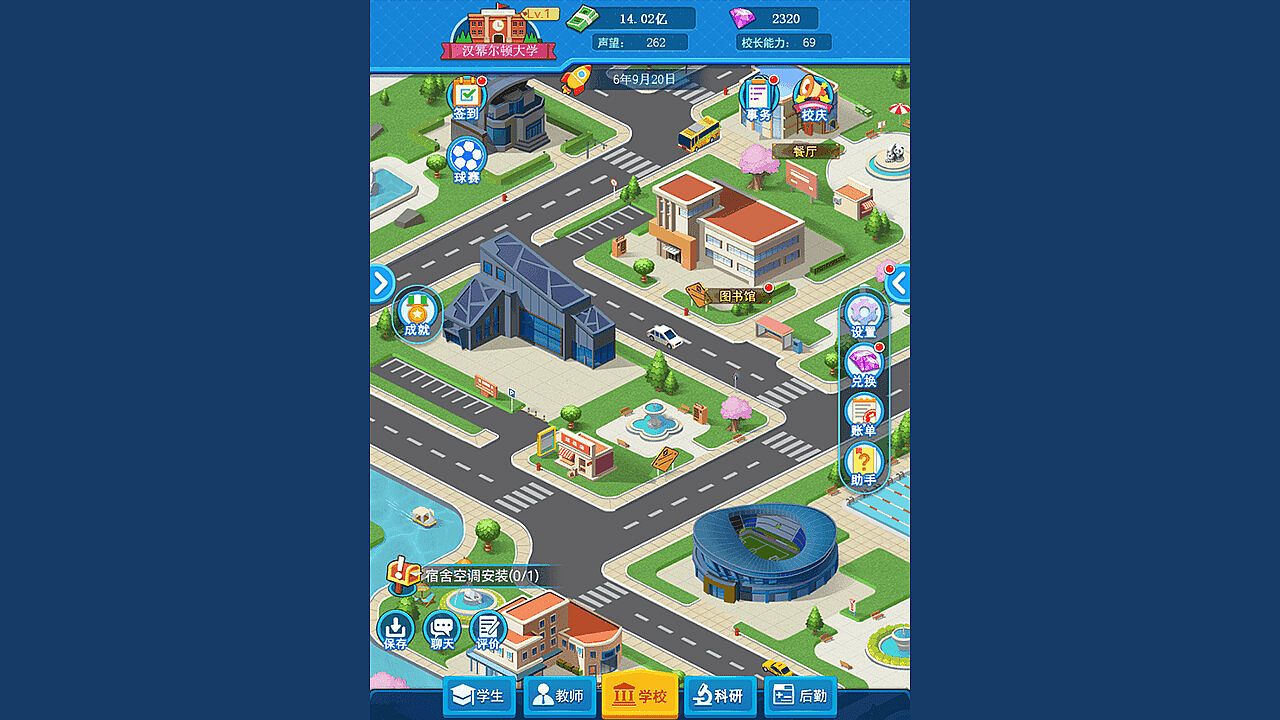Select the 学校 tab

click(640, 696)
